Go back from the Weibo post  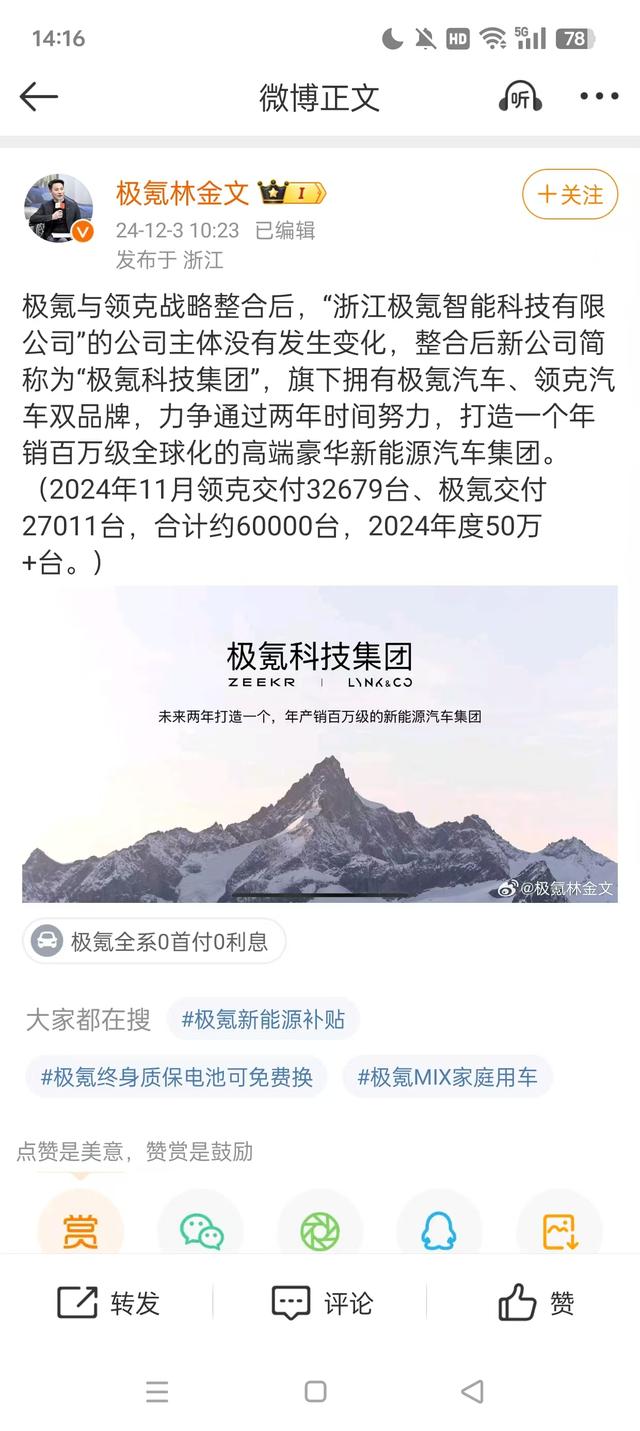39,97
